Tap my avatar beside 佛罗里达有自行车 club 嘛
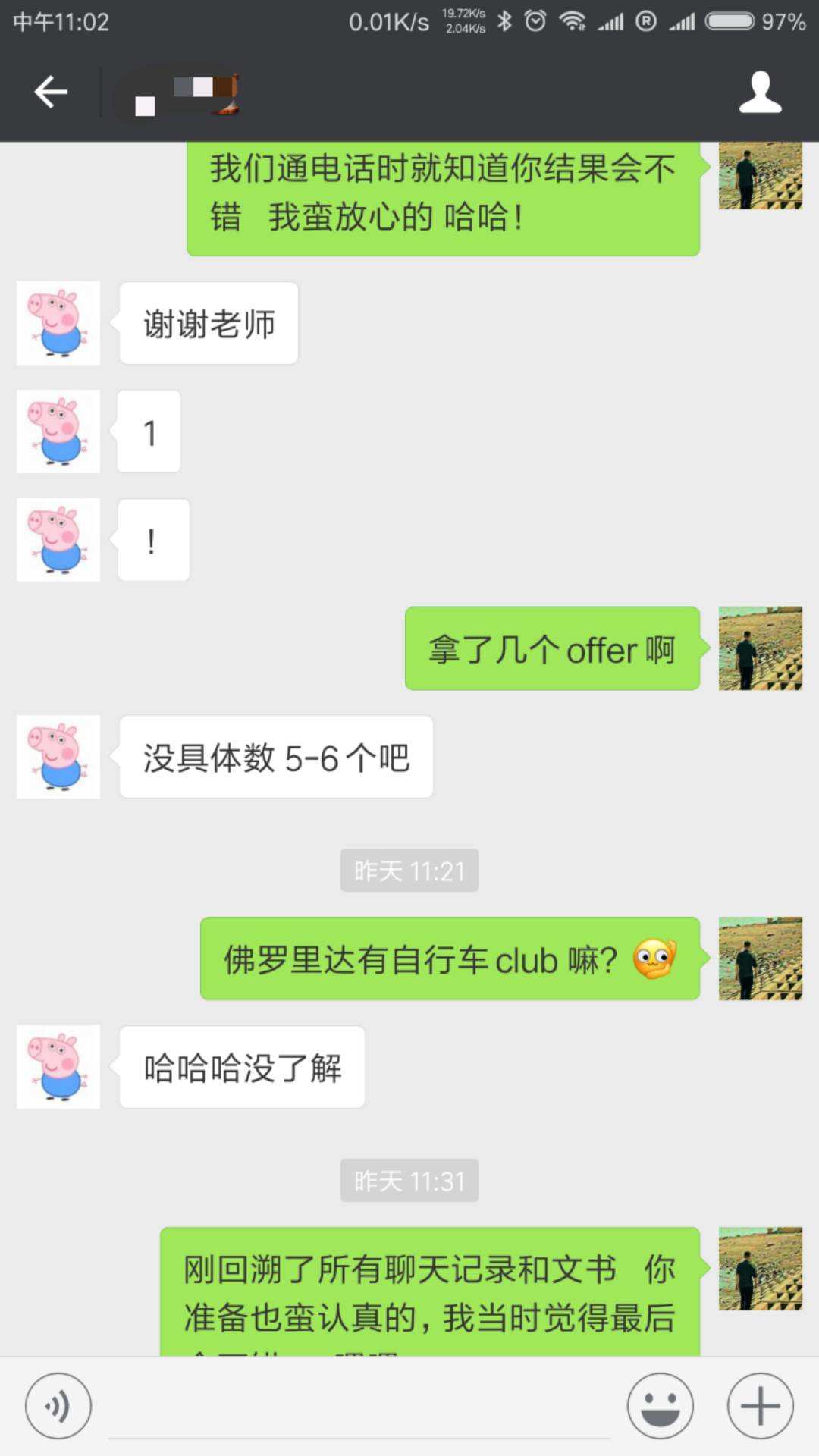The height and width of the screenshot is (1456, 819). click(760, 959)
